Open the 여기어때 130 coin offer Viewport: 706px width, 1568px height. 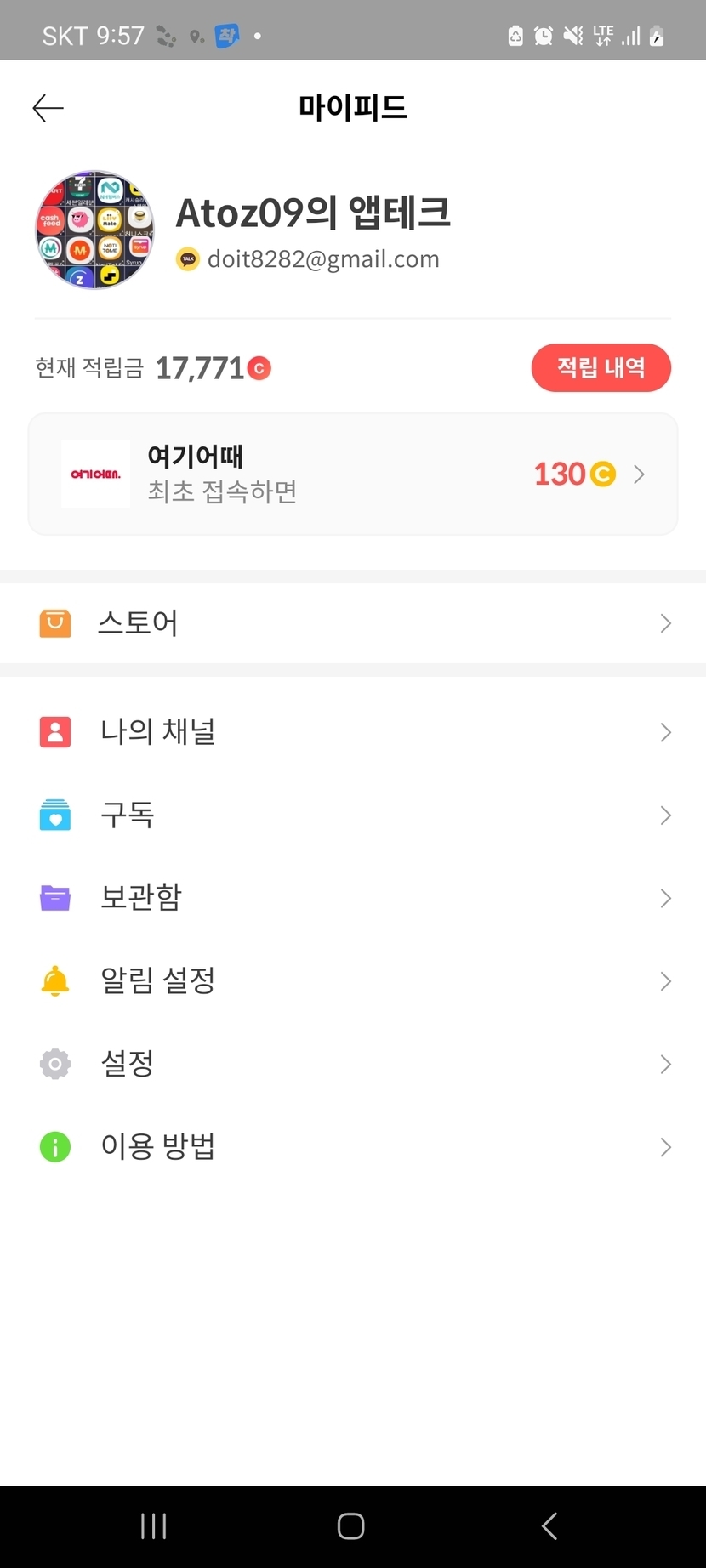pyautogui.click(x=352, y=474)
